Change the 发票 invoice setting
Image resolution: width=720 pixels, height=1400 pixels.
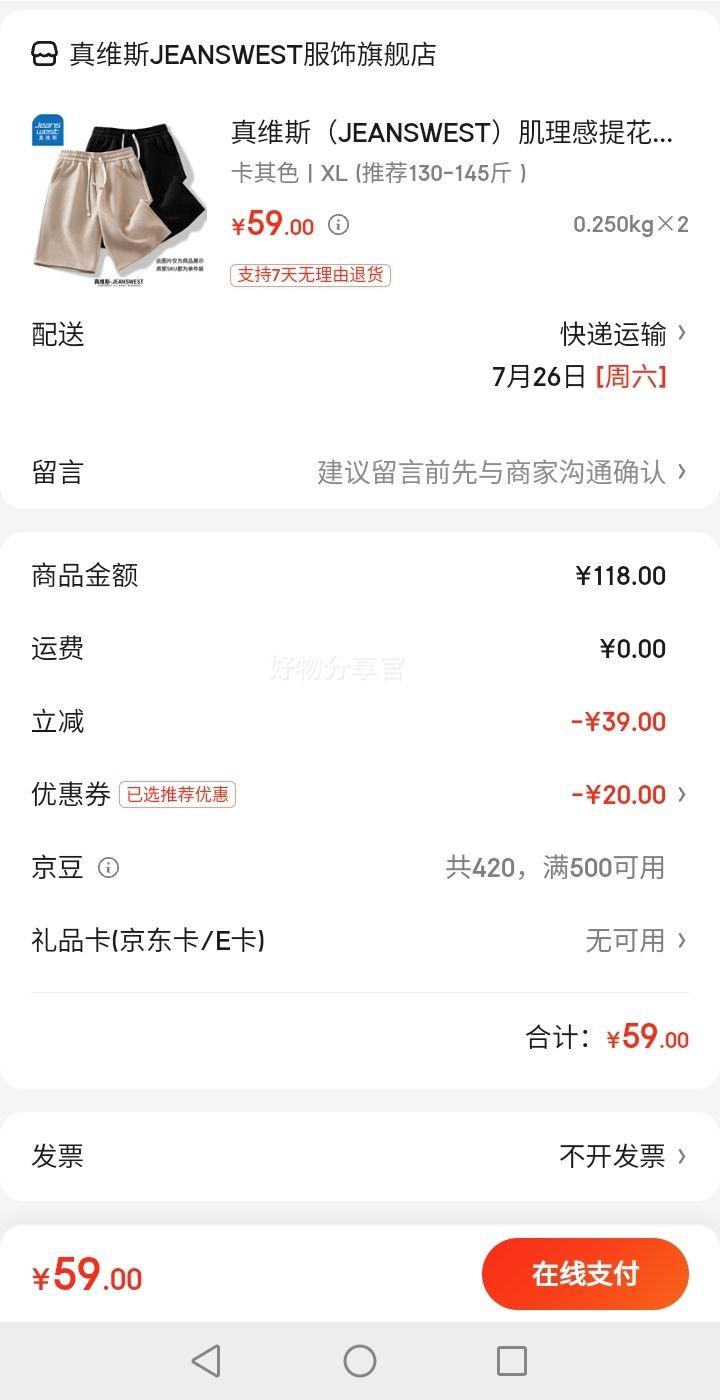click(x=622, y=1157)
